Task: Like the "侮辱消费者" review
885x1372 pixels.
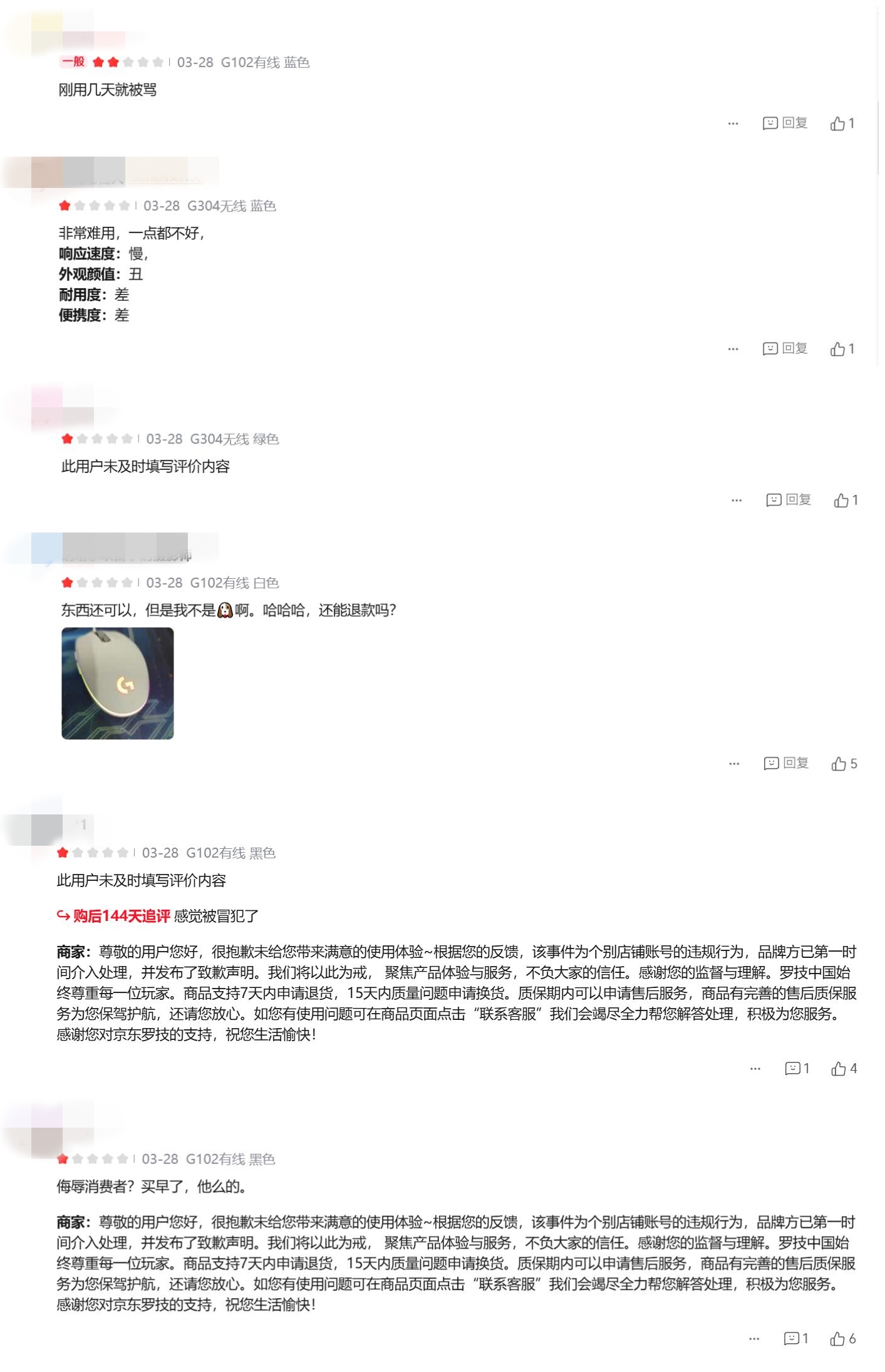Action: [842, 1338]
